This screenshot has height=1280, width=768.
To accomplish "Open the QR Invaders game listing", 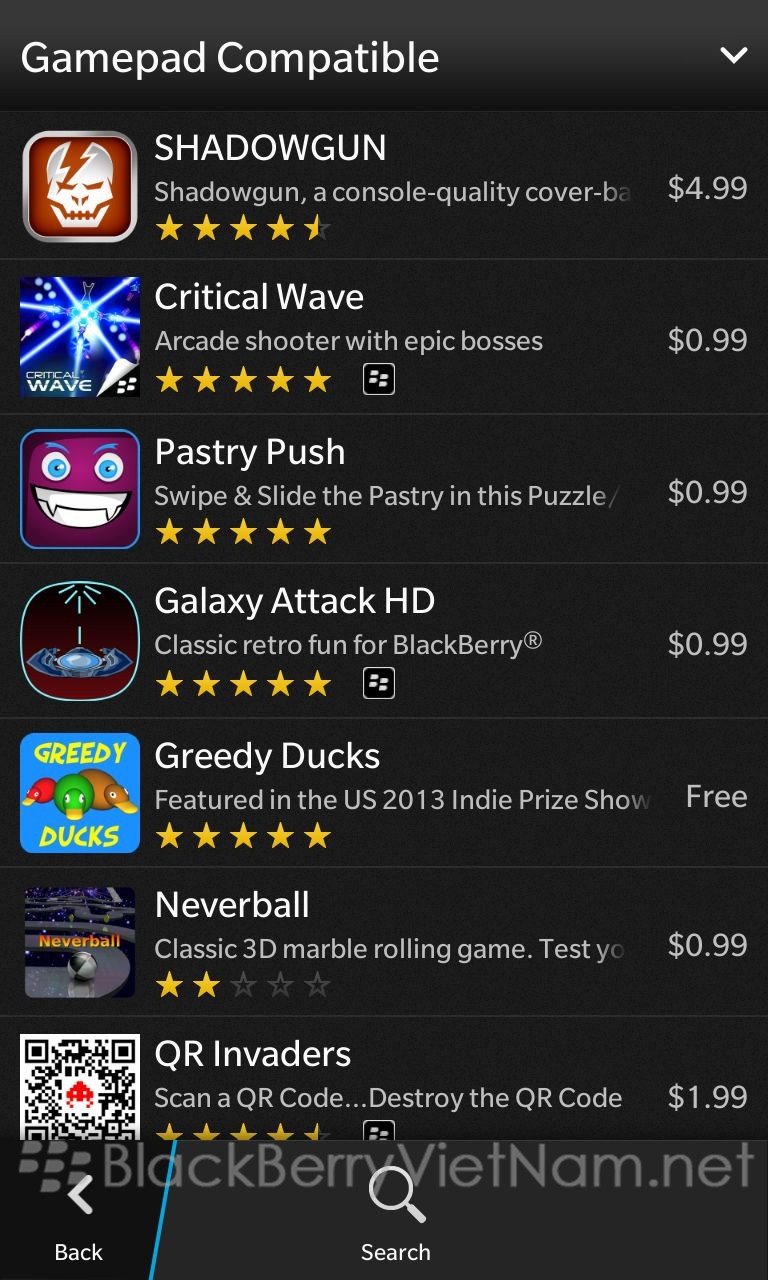I will (384, 1079).
